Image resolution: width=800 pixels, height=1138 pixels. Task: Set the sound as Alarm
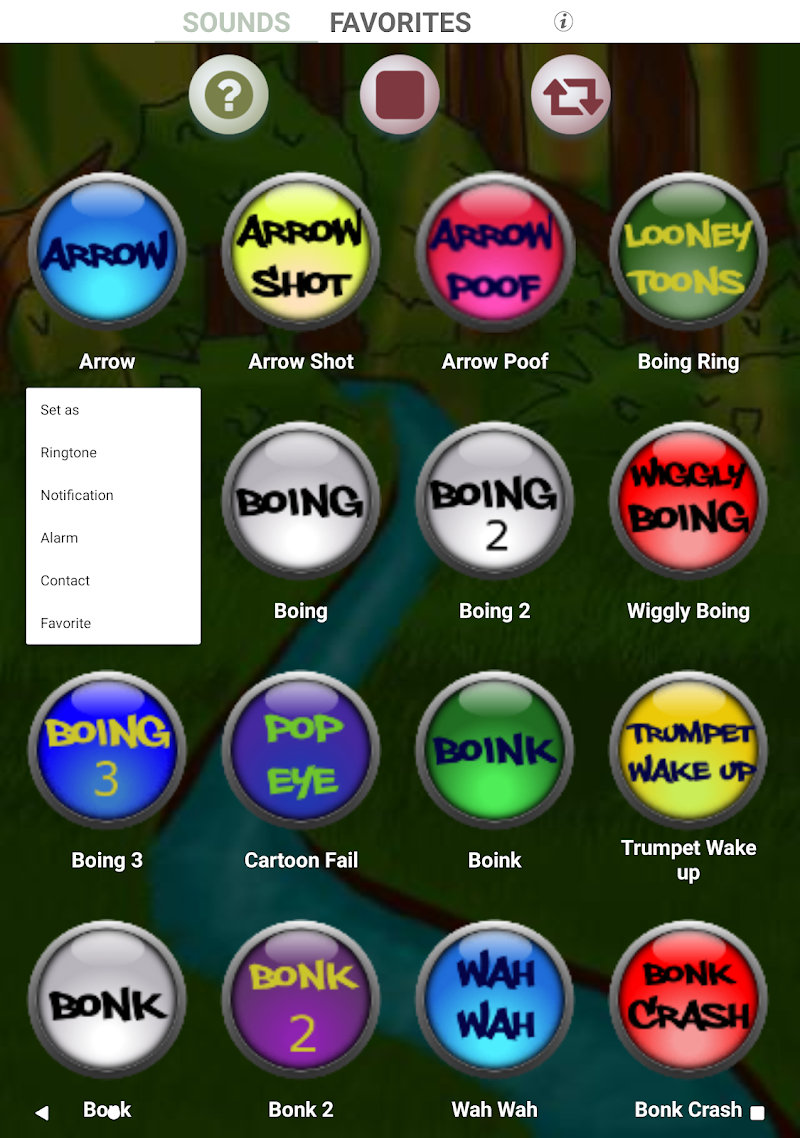tap(60, 538)
